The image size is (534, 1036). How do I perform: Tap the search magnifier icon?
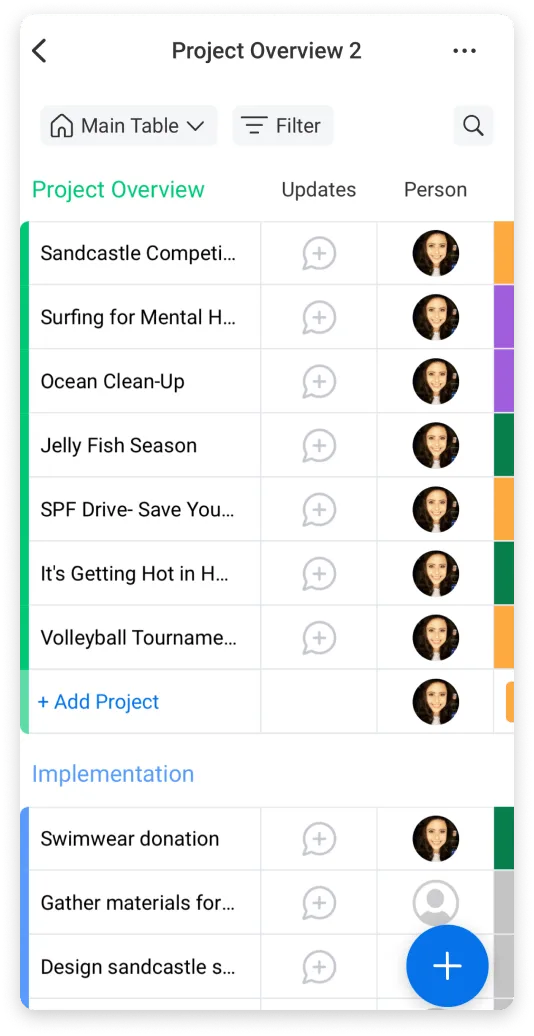[x=473, y=126]
